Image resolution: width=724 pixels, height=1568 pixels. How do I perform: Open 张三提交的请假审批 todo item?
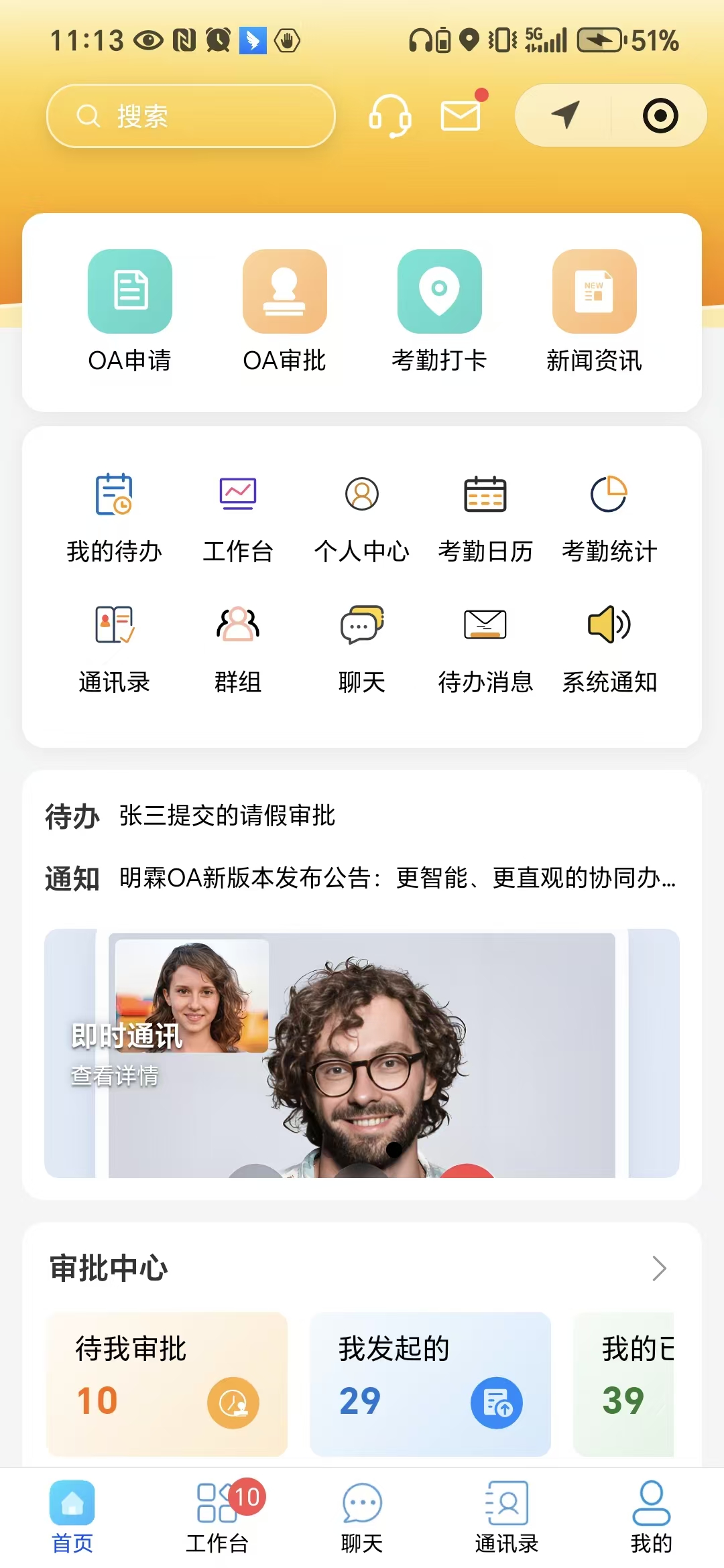click(x=227, y=815)
